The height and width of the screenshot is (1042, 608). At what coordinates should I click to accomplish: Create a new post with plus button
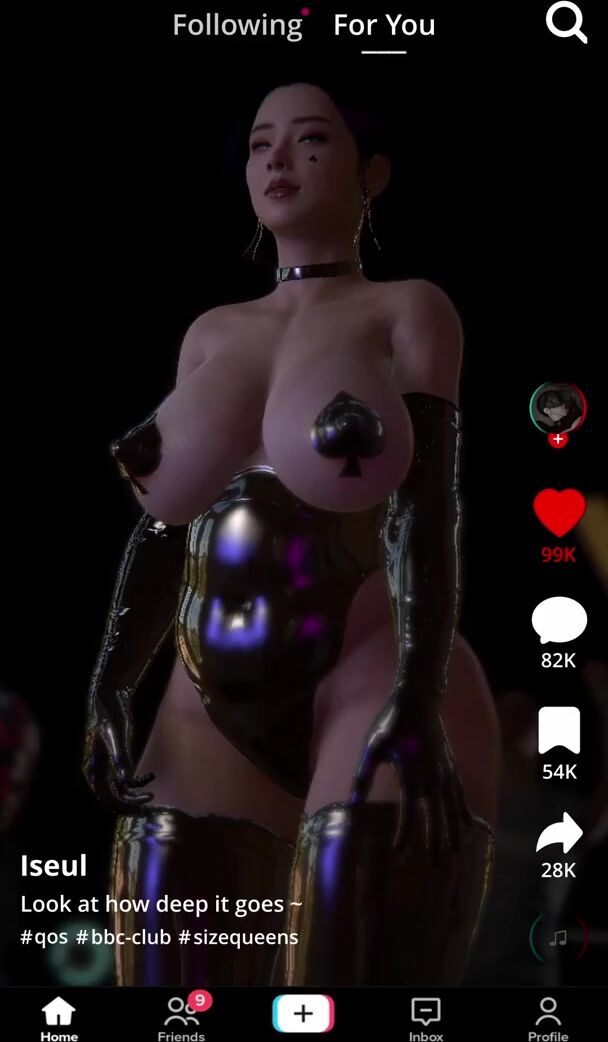[x=303, y=1014]
